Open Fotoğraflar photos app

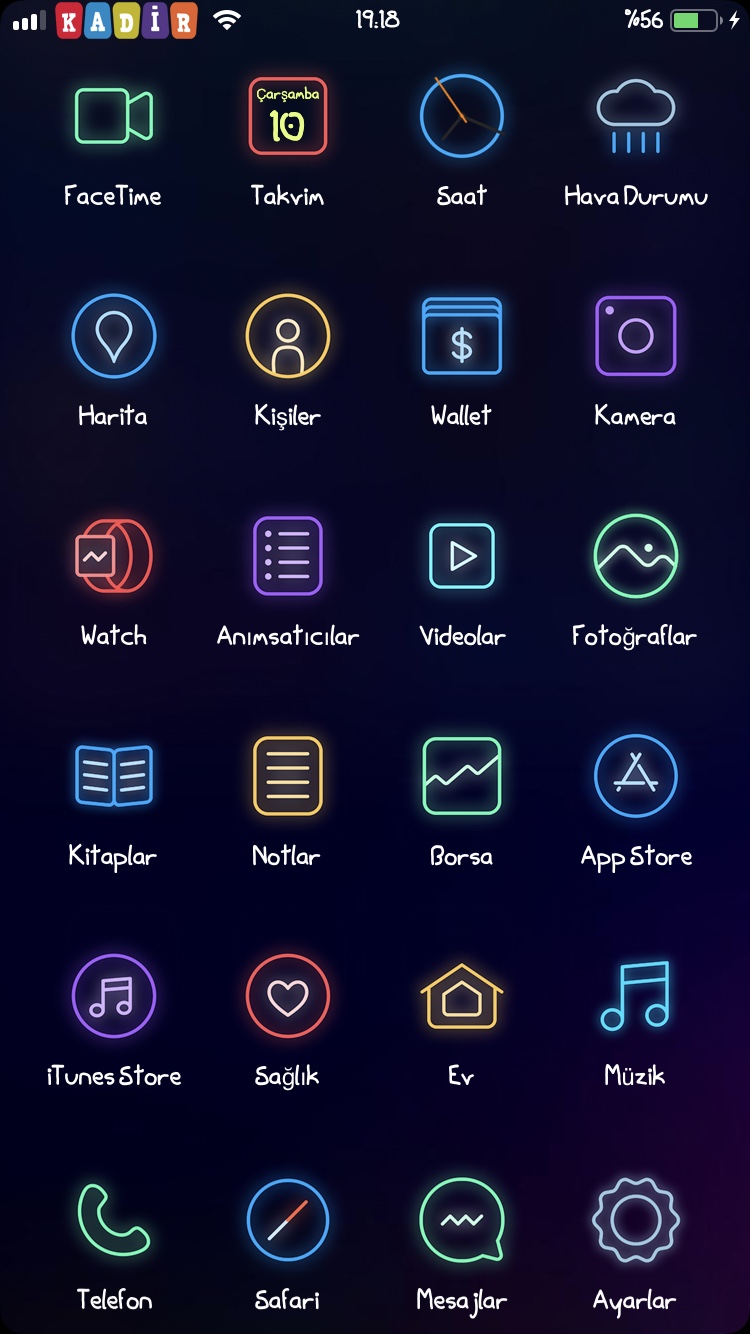click(x=635, y=556)
